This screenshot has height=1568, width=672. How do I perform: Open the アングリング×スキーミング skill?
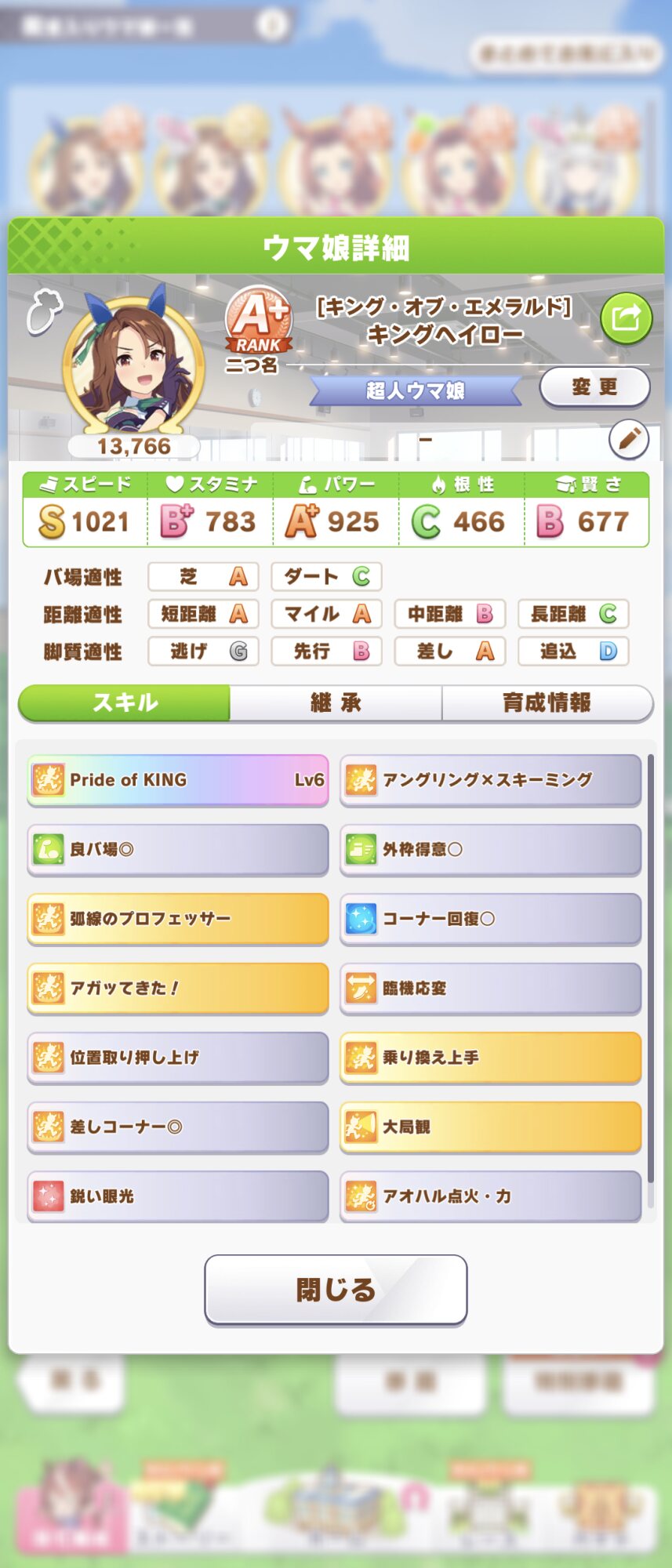coord(490,780)
